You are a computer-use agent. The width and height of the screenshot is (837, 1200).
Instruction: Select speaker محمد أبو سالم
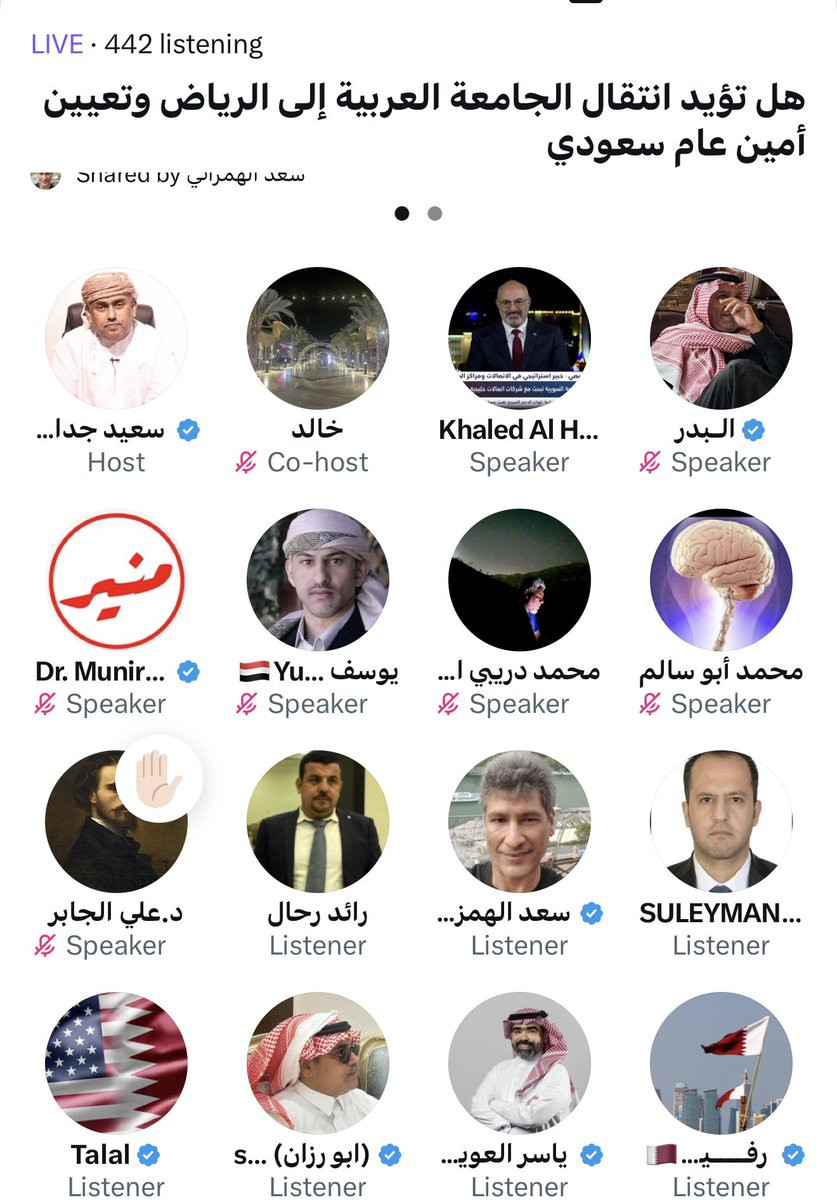(720, 580)
